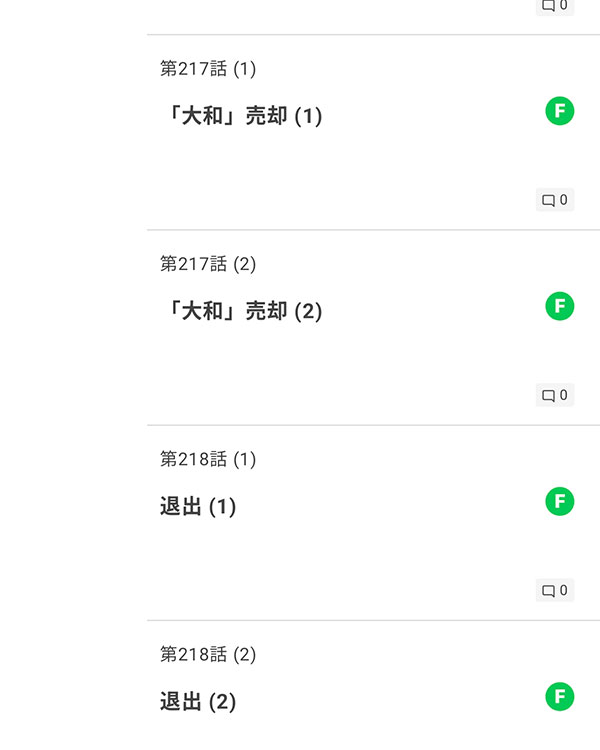Open episode 第218話 (1) 退出 (1)
This screenshot has width=600, height=750.
pyautogui.click(x=198, y=506)
